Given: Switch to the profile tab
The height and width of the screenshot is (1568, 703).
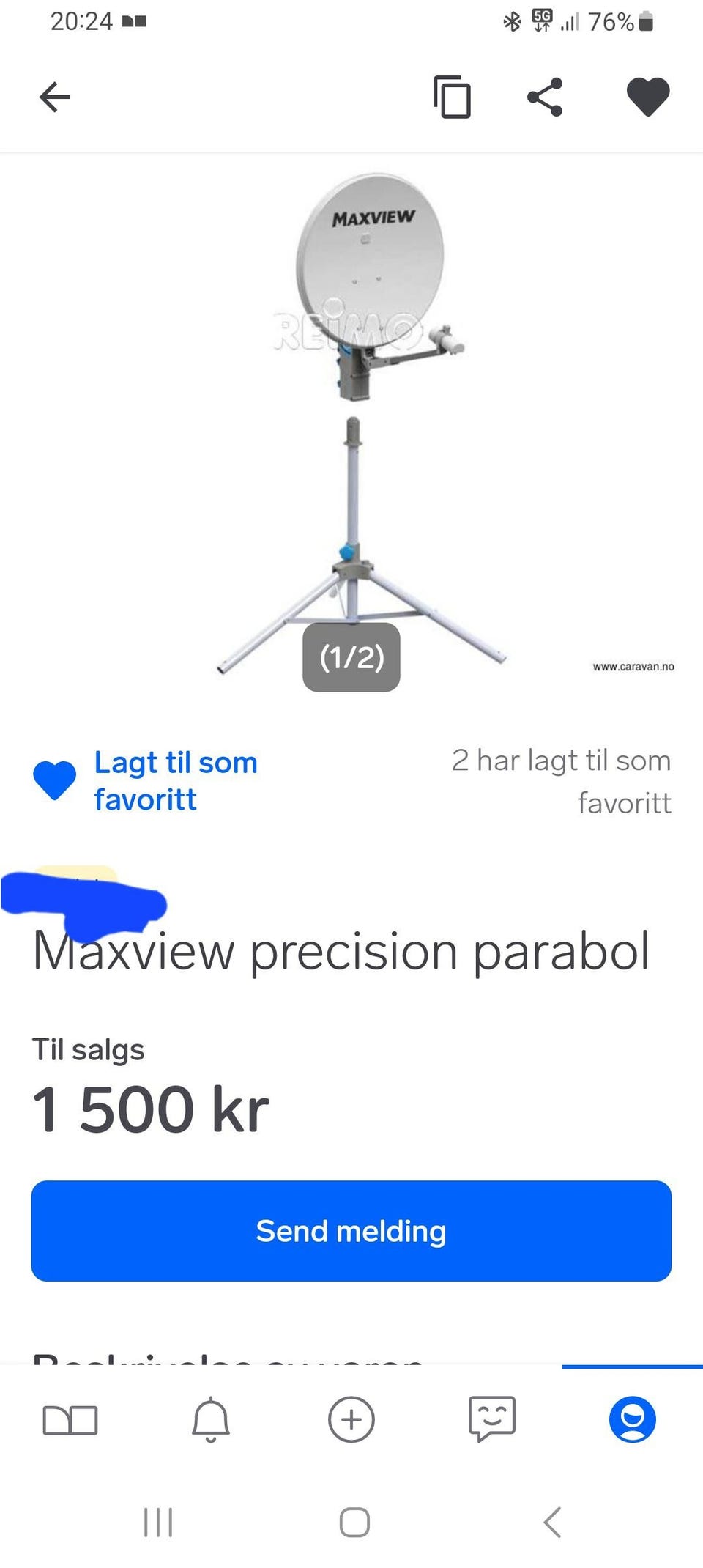Looking at the screenshot, I should coord(633,1420).
